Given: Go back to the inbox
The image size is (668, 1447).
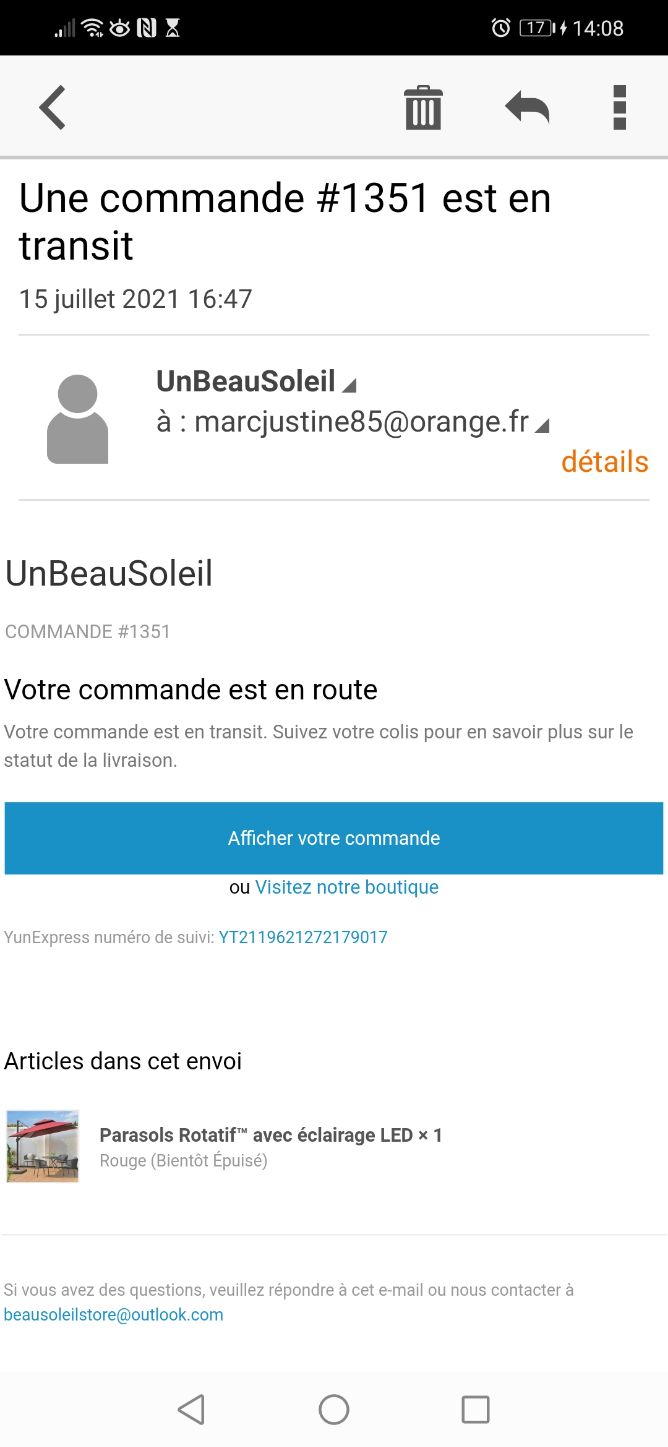Looking at the screenshot, I should pos(53,107).
